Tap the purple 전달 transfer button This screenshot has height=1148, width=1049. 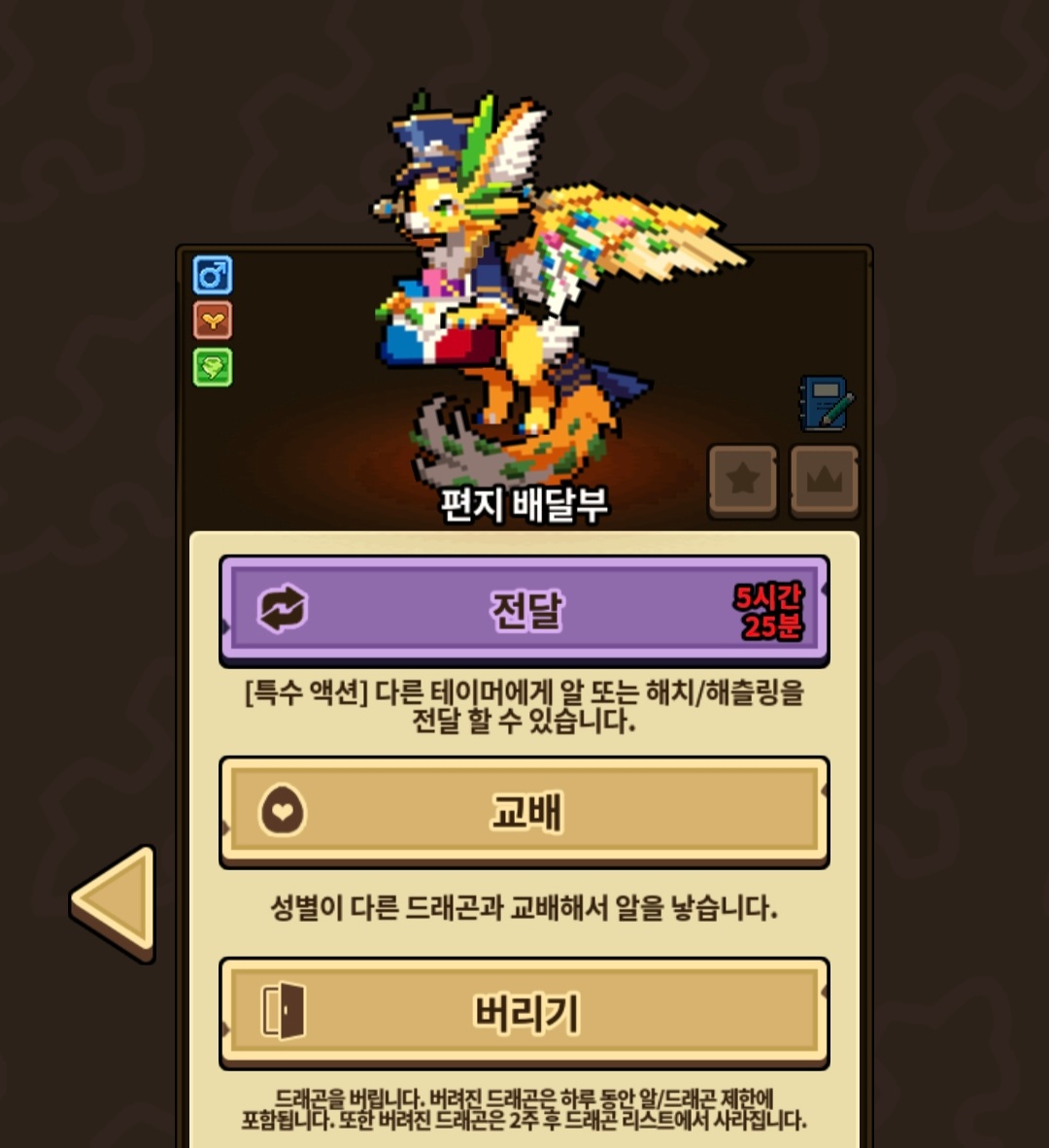click(x=524, y=610)
